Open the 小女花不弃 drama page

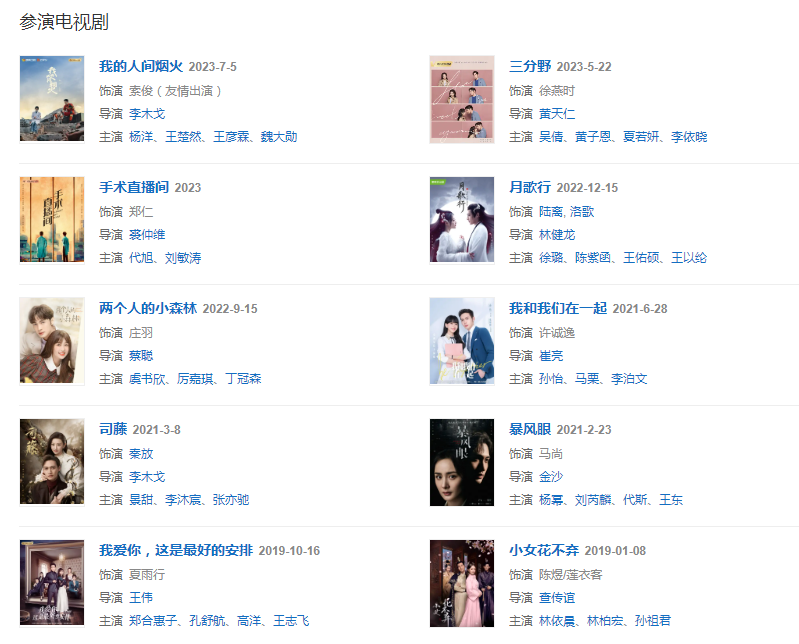544,551
